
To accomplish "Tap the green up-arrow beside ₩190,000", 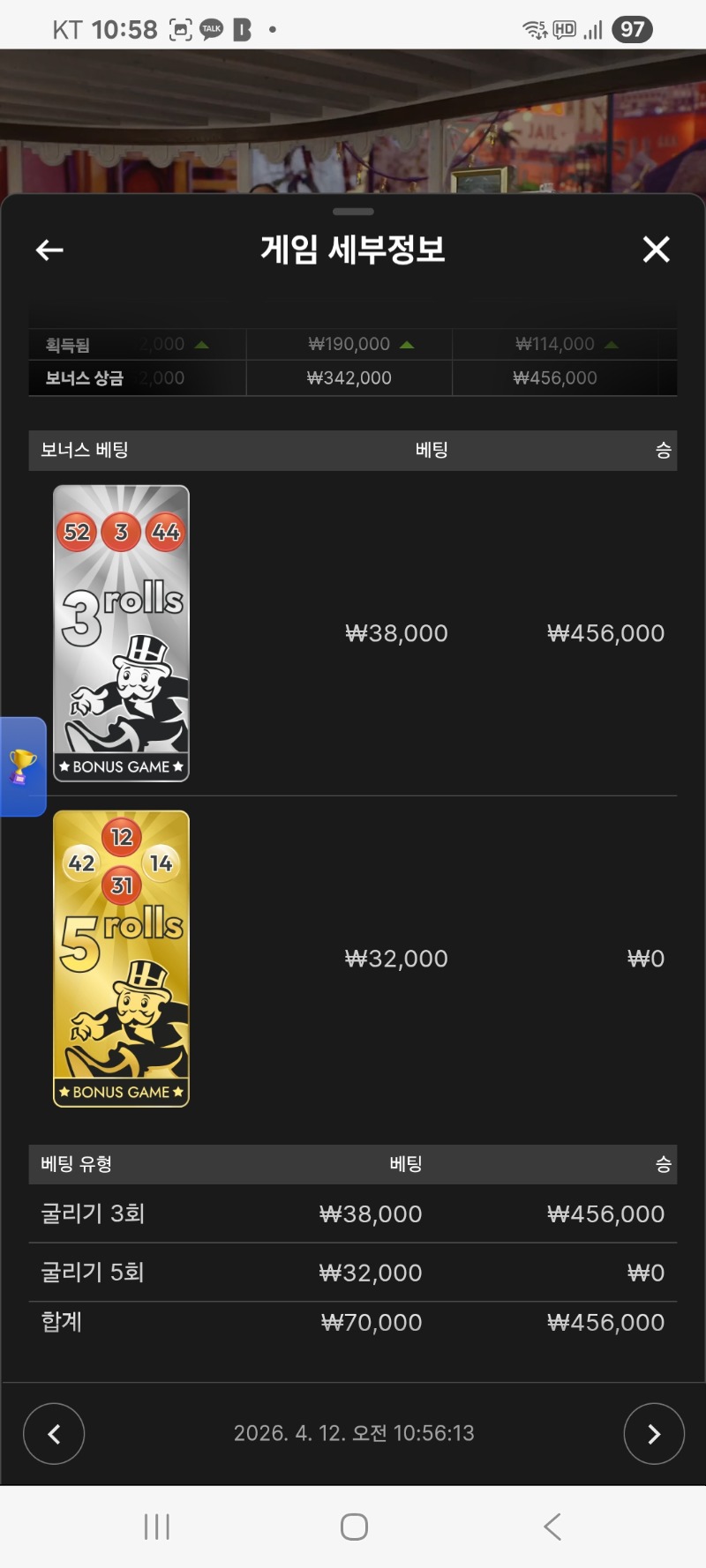I will click(407, 344).
